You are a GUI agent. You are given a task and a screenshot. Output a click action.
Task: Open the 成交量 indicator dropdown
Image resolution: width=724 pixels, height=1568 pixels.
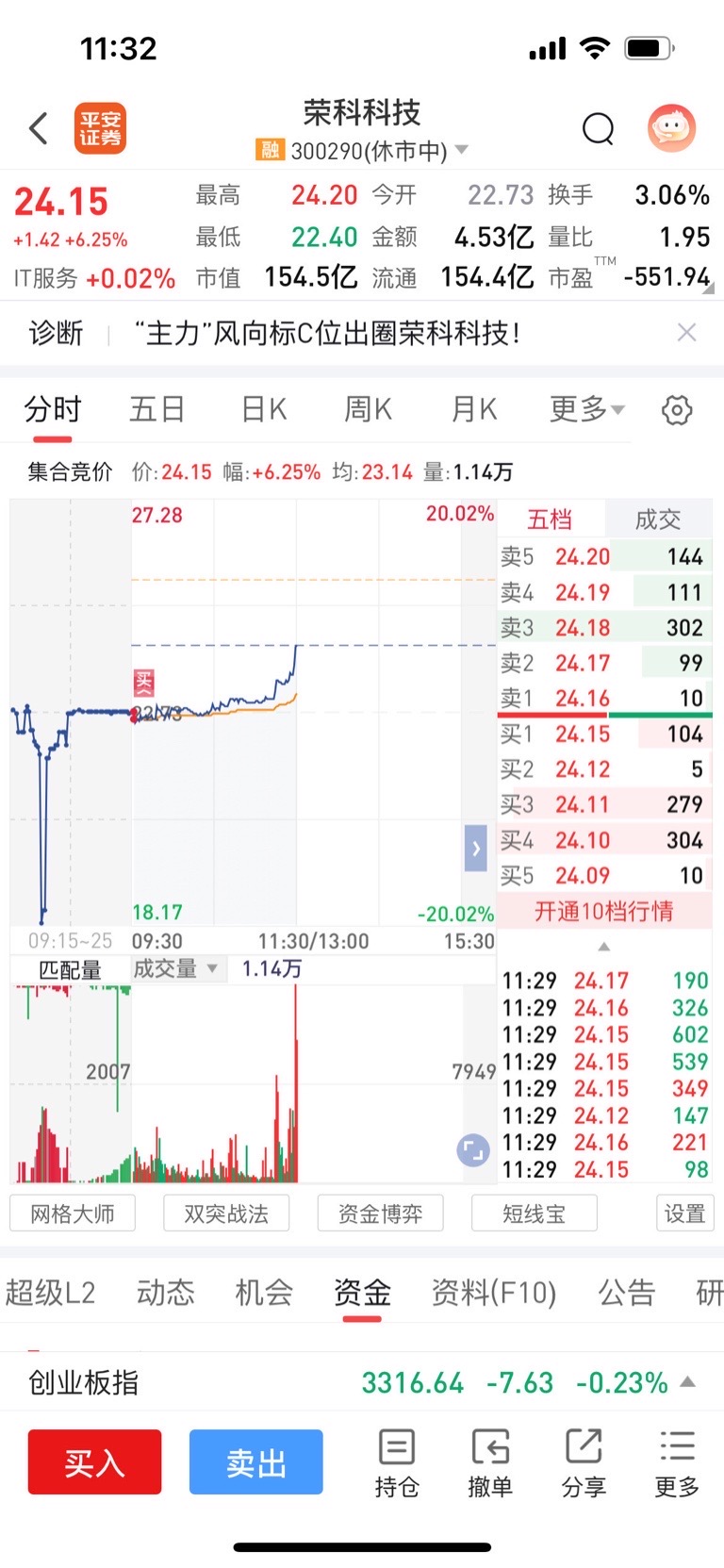tap(175, 968)
